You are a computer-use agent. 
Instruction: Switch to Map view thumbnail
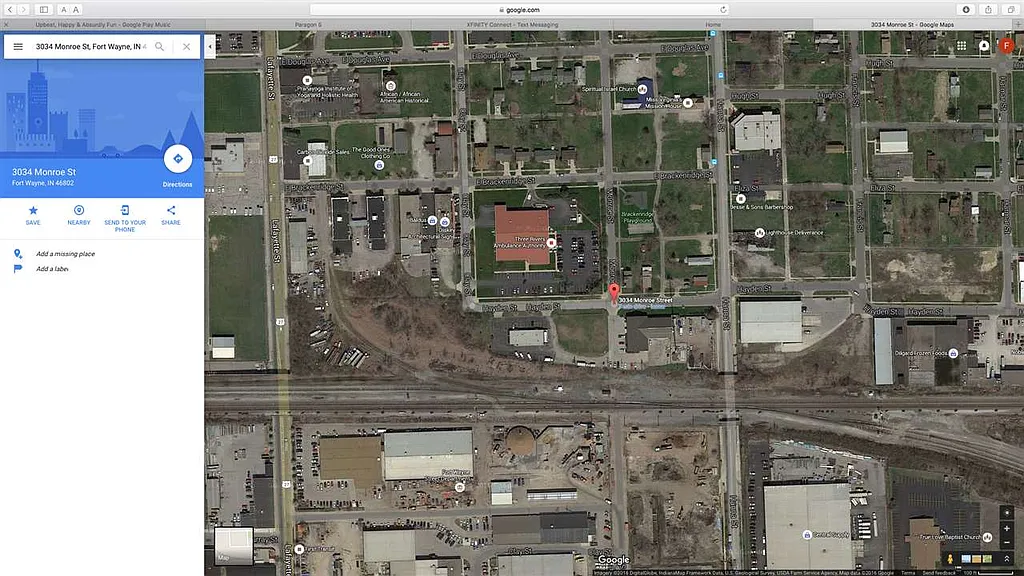pos(234,546)
